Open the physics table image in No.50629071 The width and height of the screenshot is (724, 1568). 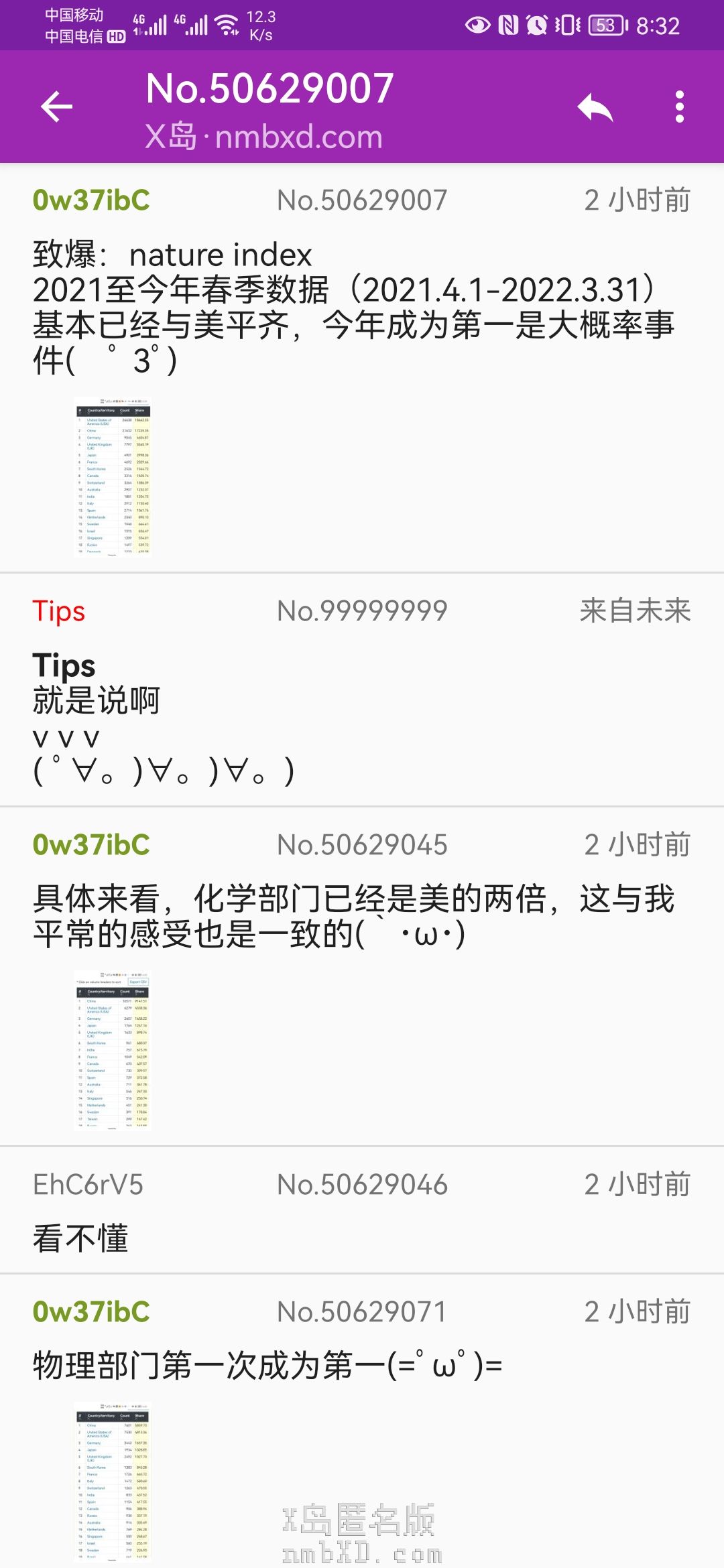click(113, 1482)
